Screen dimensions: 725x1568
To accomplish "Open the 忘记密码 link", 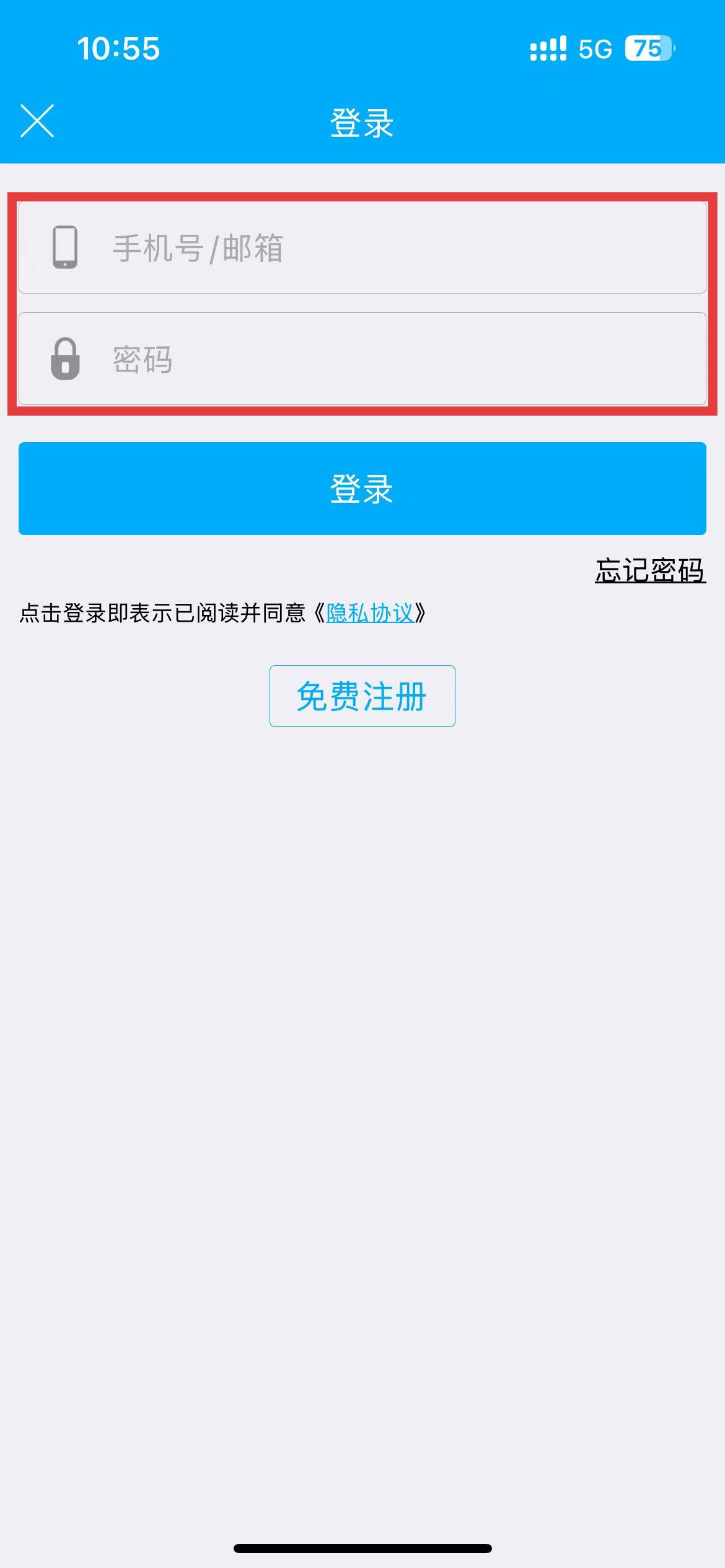I will pyautogui.click(x=650, y=570).
